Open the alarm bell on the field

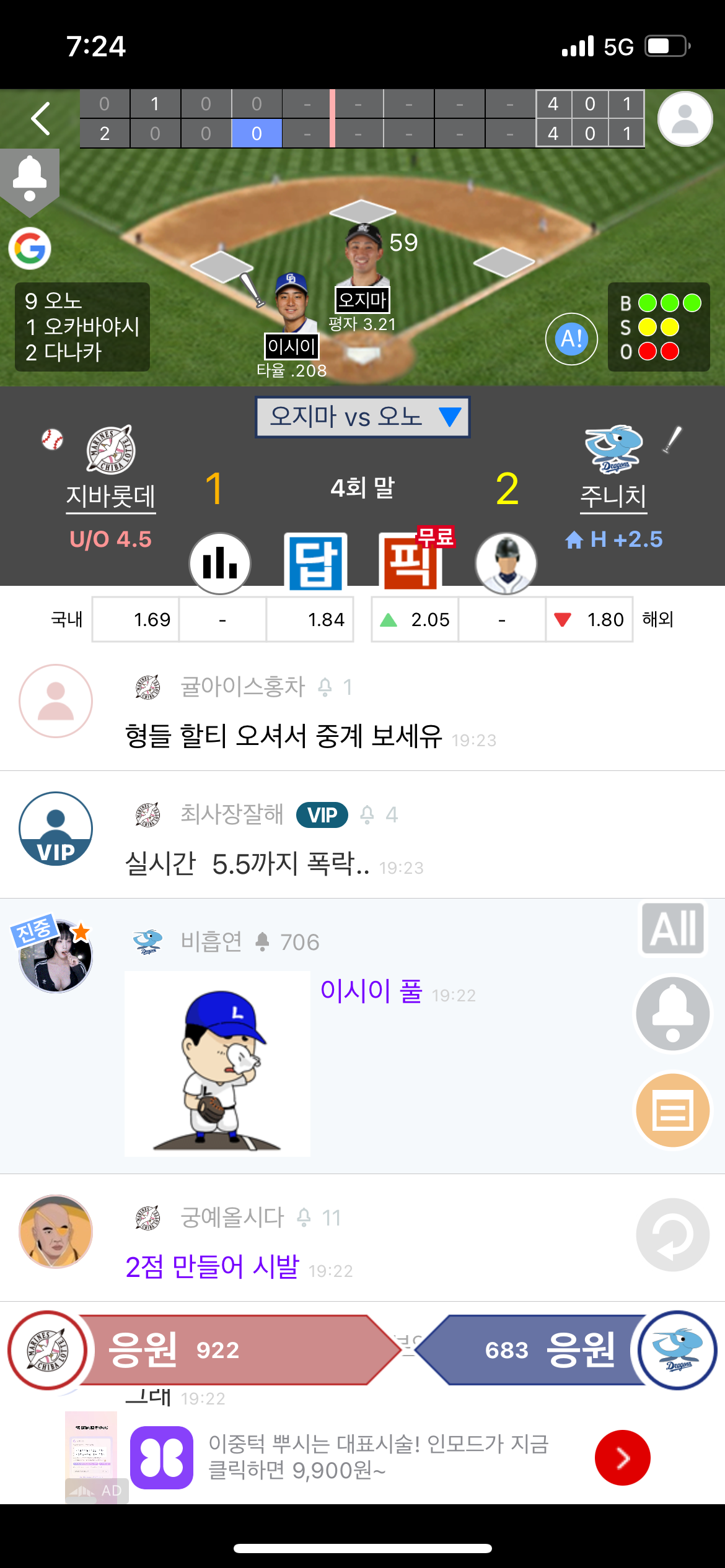(x=30, y=180)
